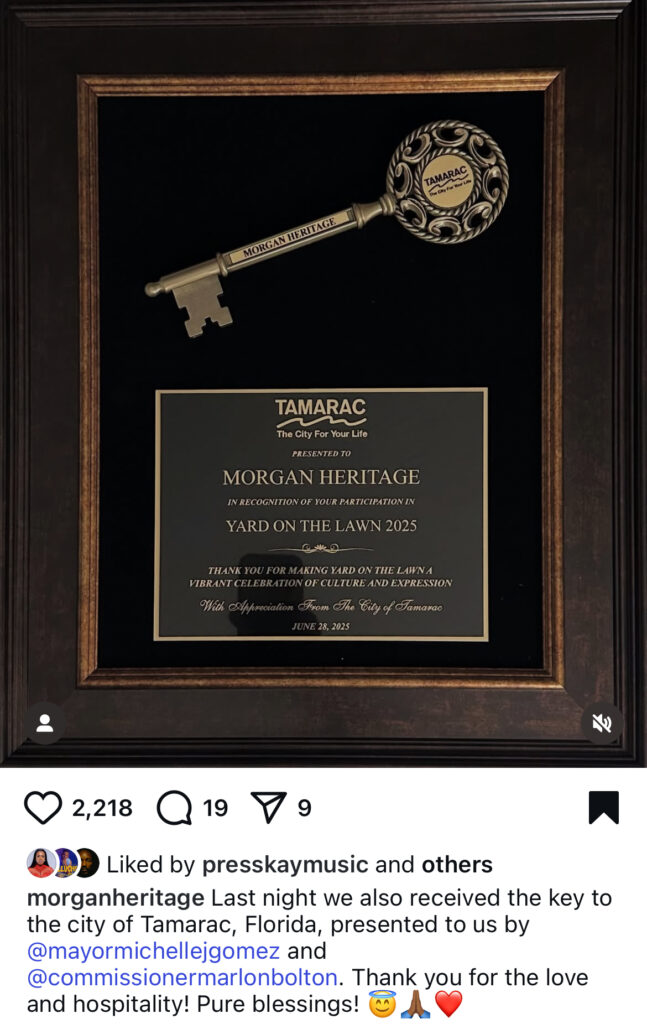Open the @mayormichellejgomez mention
Screen dimensions: 647x1024
pos(154,950)
